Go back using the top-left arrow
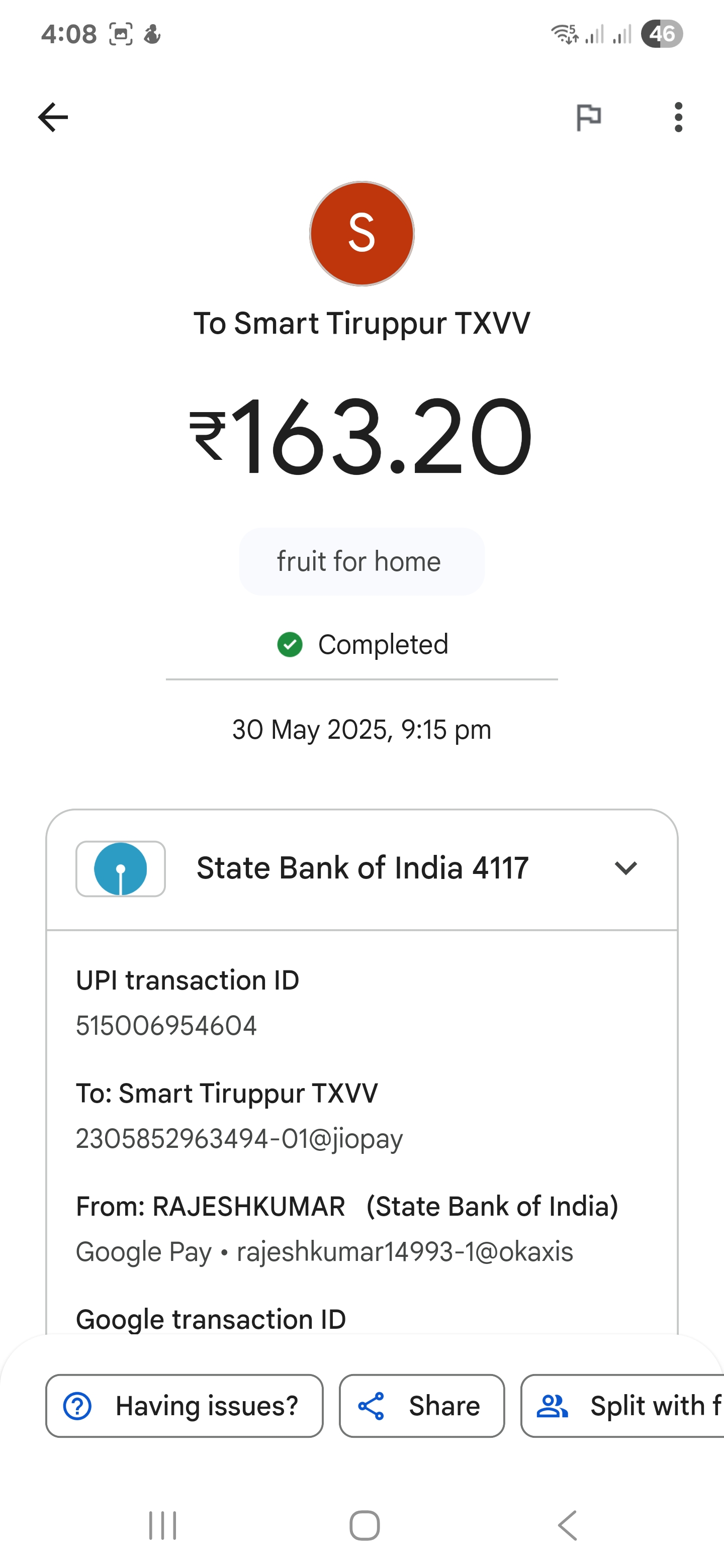724x1568 pixels. click(53, 117)
